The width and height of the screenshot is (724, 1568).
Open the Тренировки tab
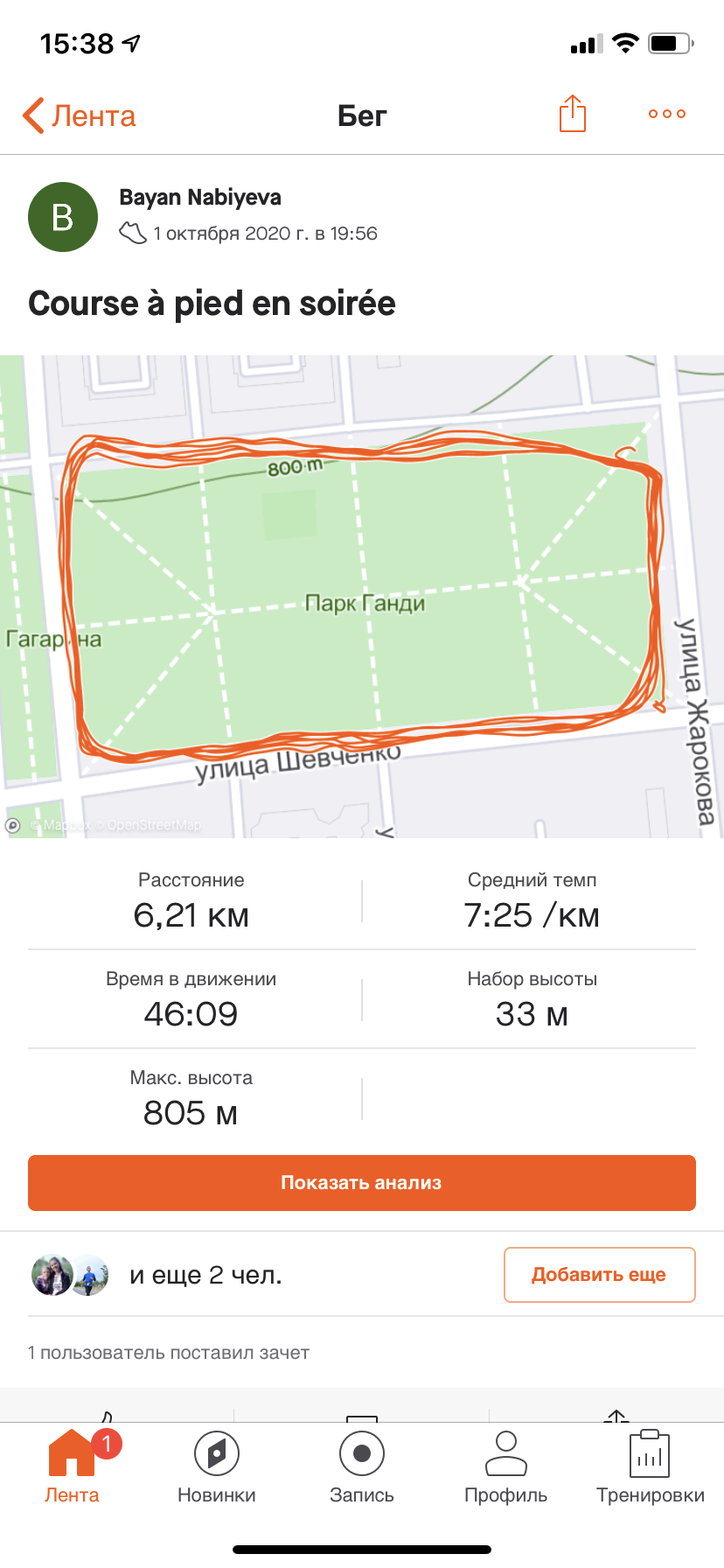[651, 1466]
